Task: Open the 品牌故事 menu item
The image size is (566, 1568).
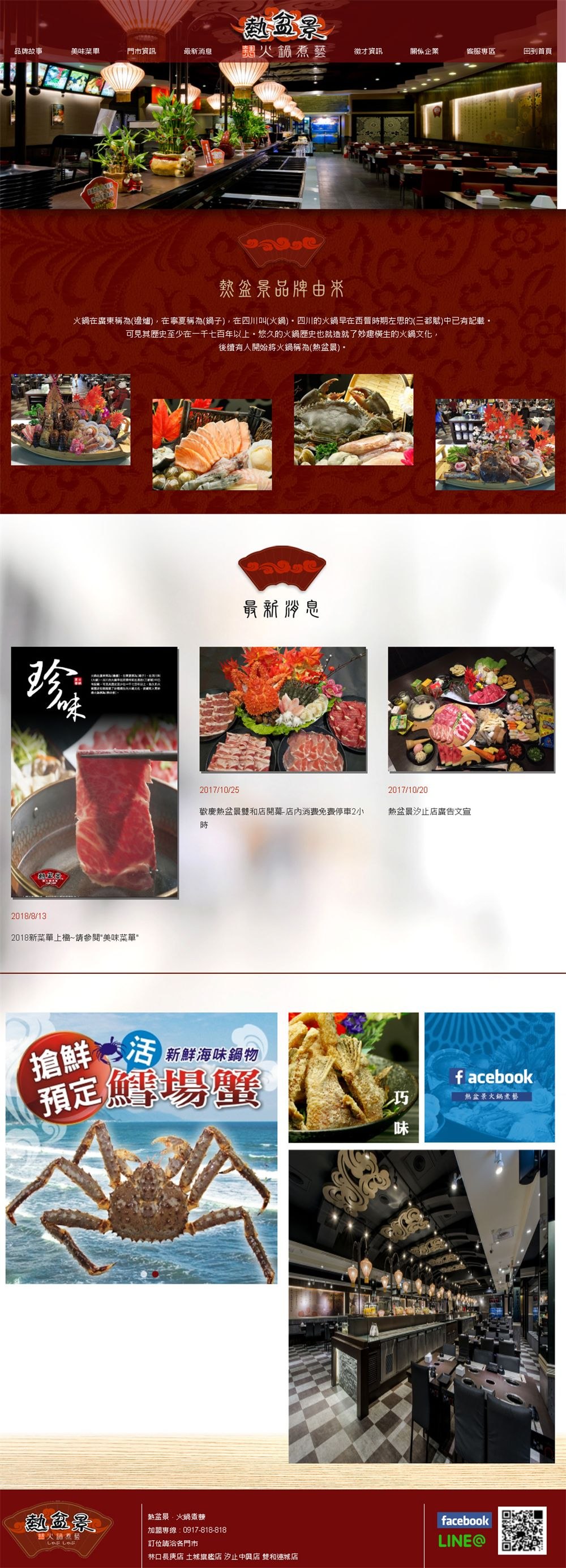Action: point(28,51)
